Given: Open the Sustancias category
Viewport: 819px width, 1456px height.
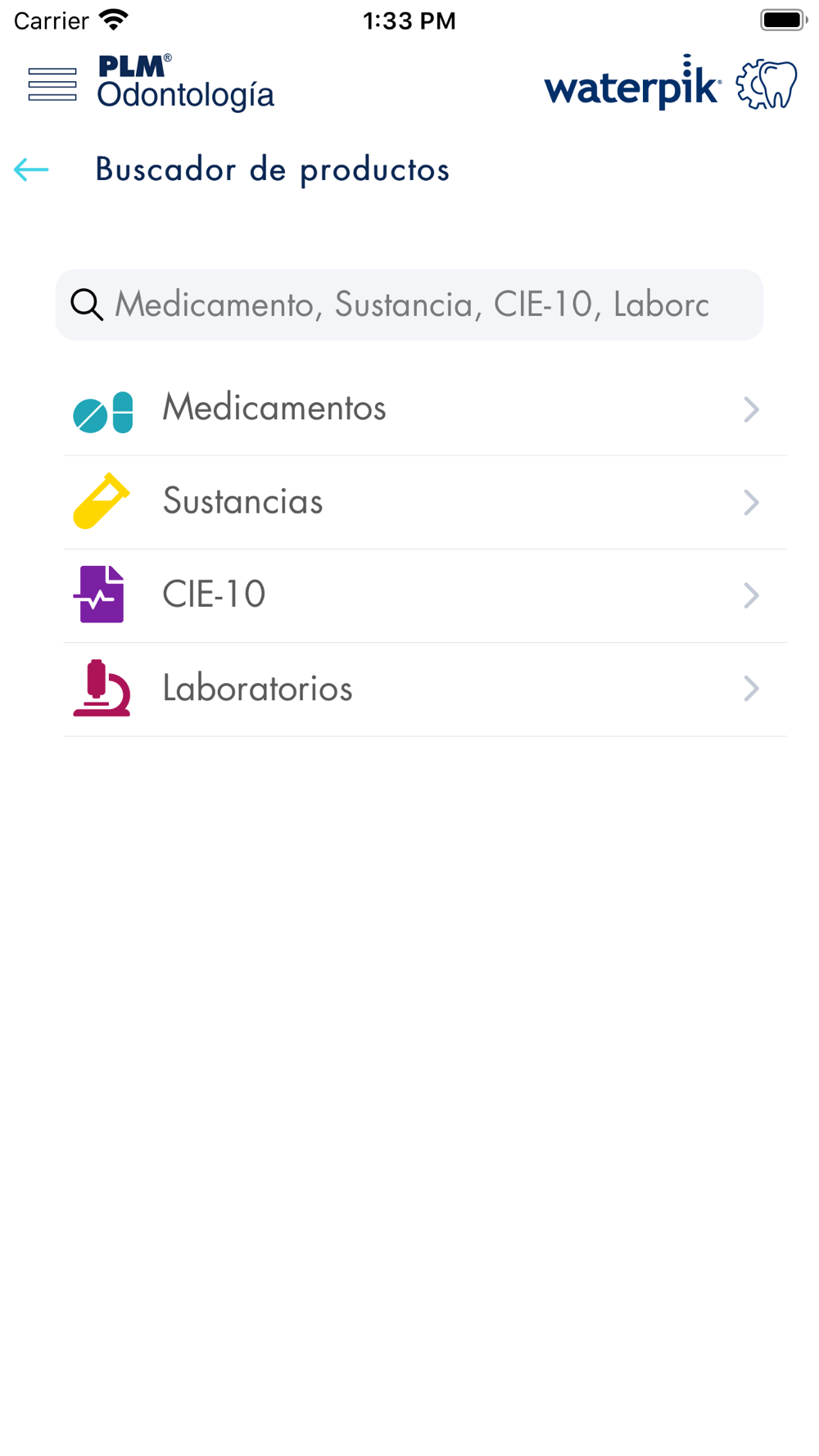Looking at the screenshot, I should 425,502.
